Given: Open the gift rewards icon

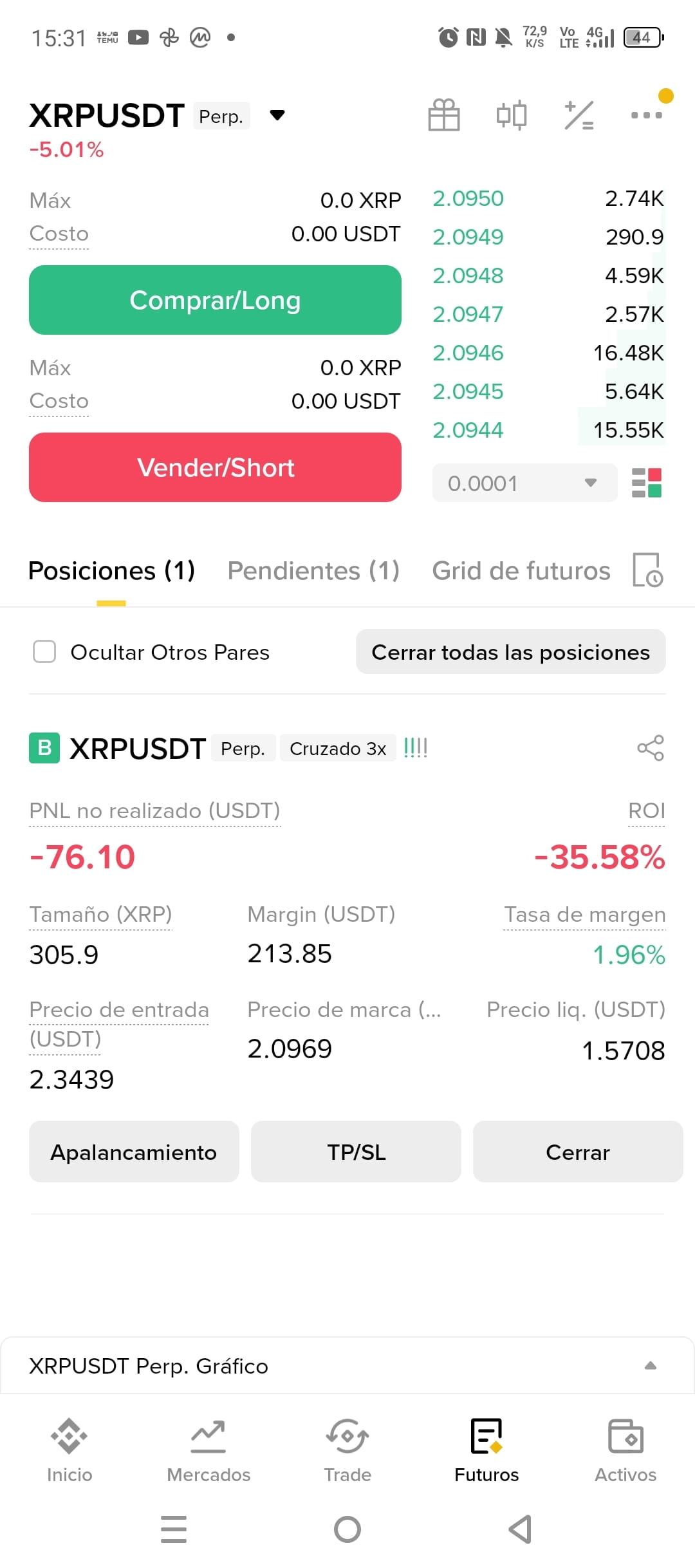Looking at the screenshot, I should [444, 115].
